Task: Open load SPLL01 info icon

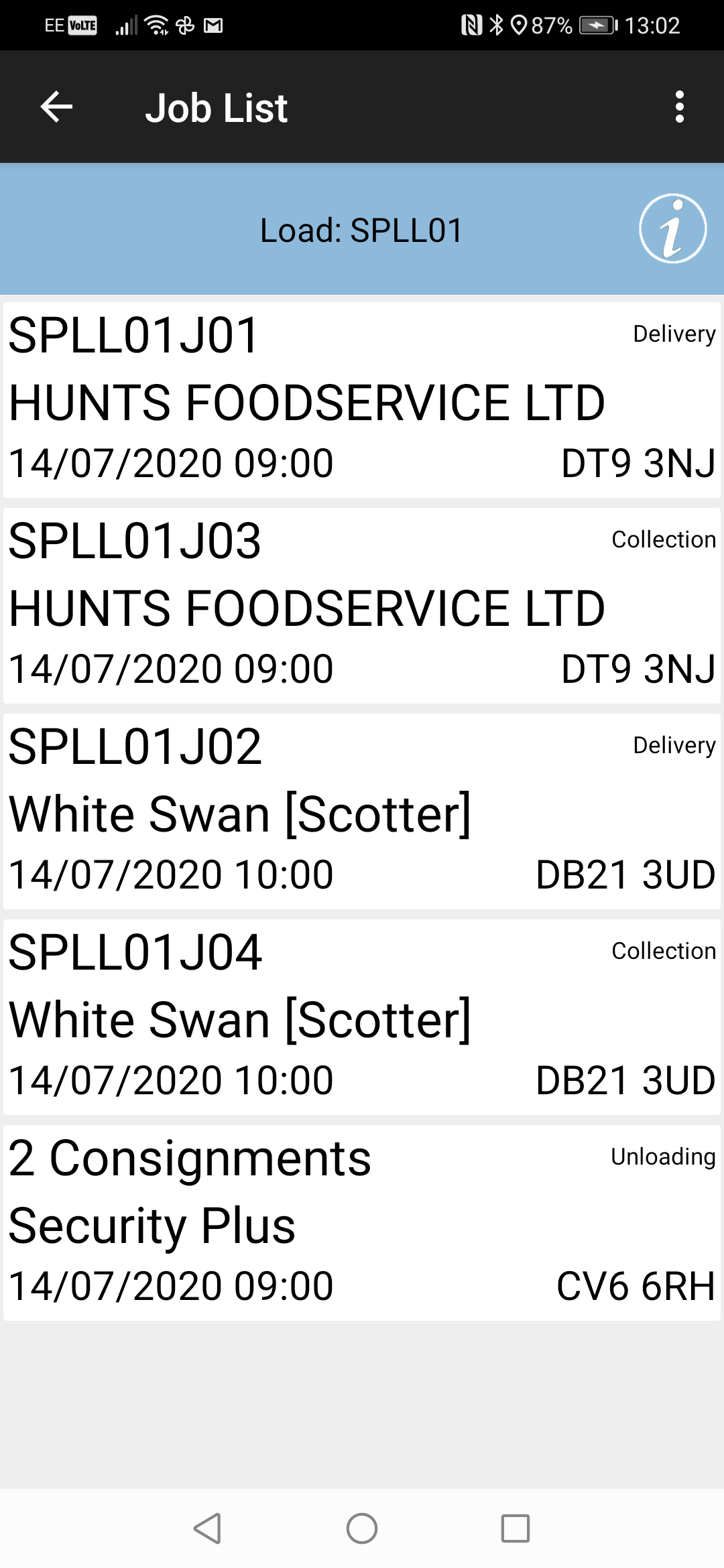Action: pos(672,228)
